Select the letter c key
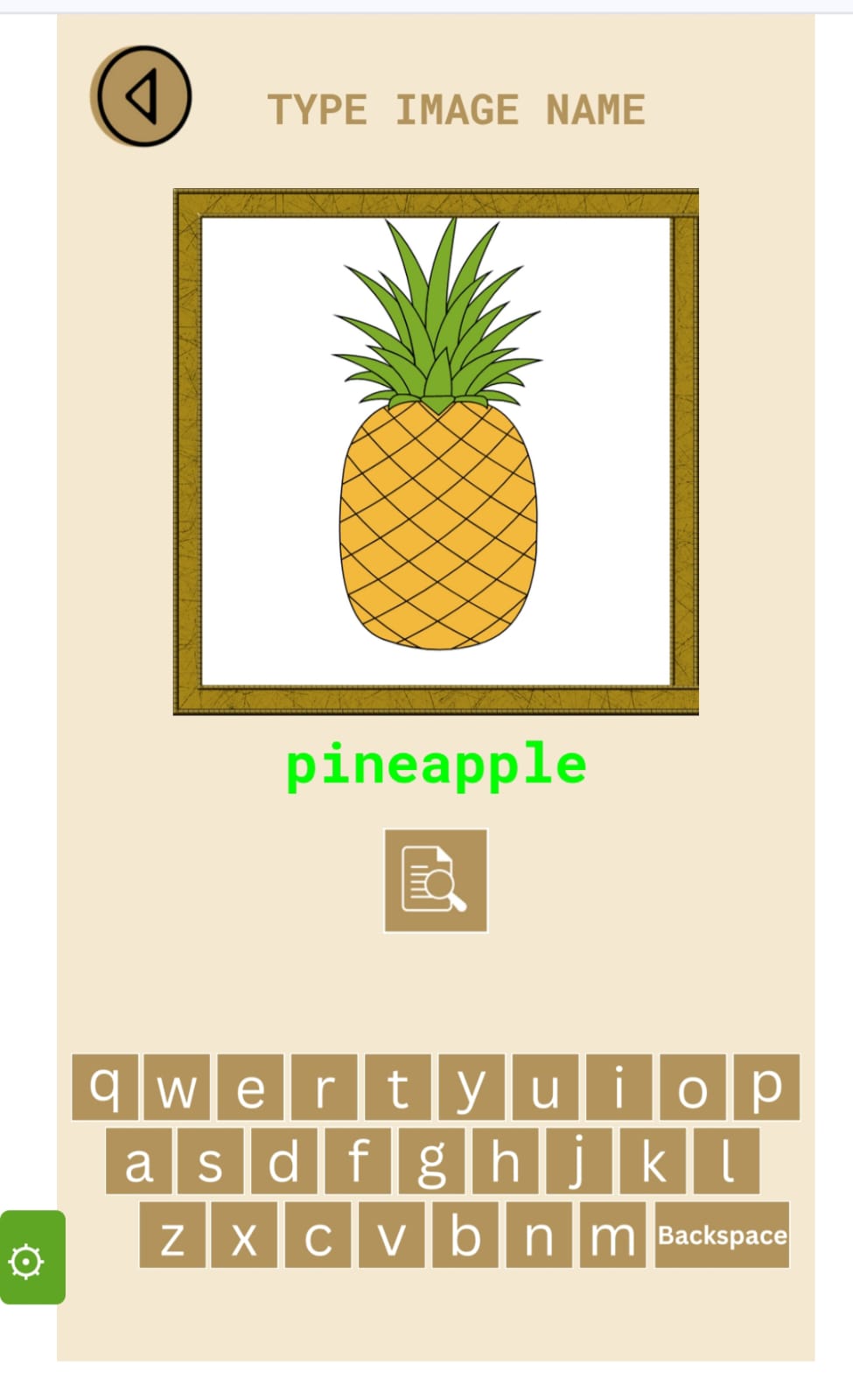 (x=318, y=1235)
